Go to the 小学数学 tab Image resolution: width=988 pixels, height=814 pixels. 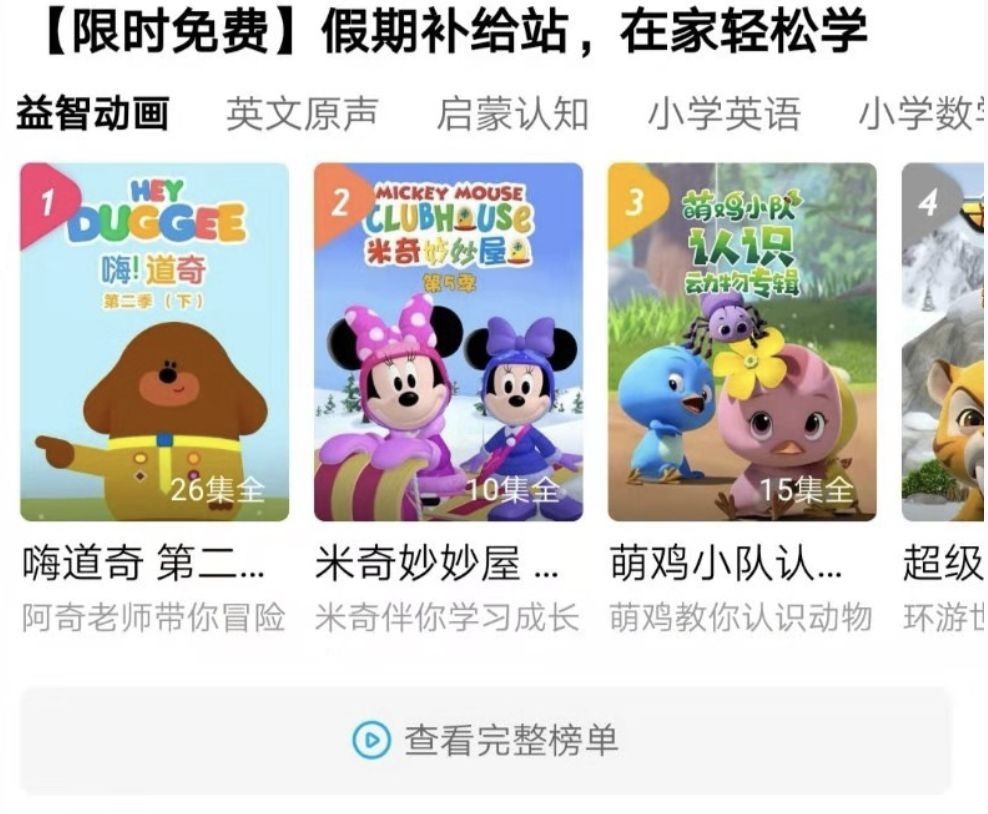(920, 115)
